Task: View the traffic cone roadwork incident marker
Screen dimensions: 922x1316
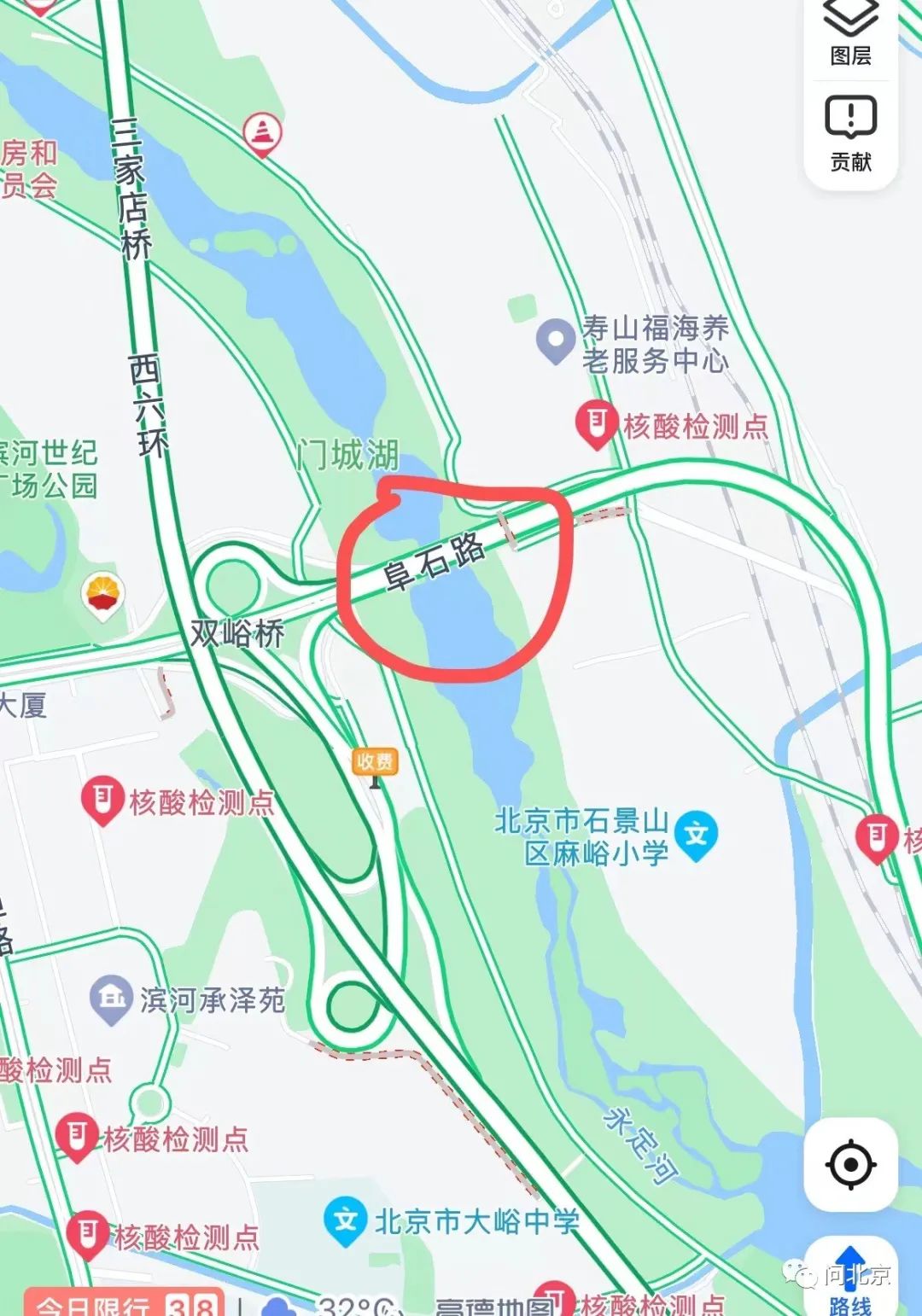Action: (262, 134)
